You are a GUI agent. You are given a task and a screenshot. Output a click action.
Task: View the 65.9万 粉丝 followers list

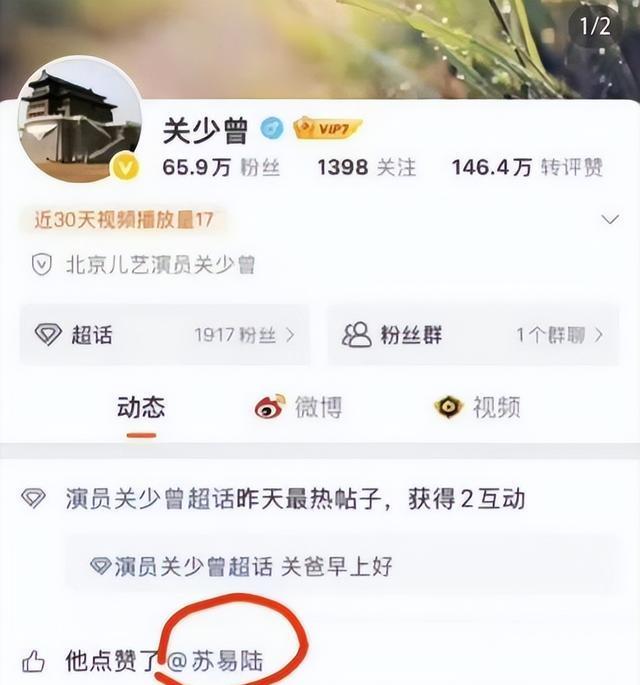221,167
